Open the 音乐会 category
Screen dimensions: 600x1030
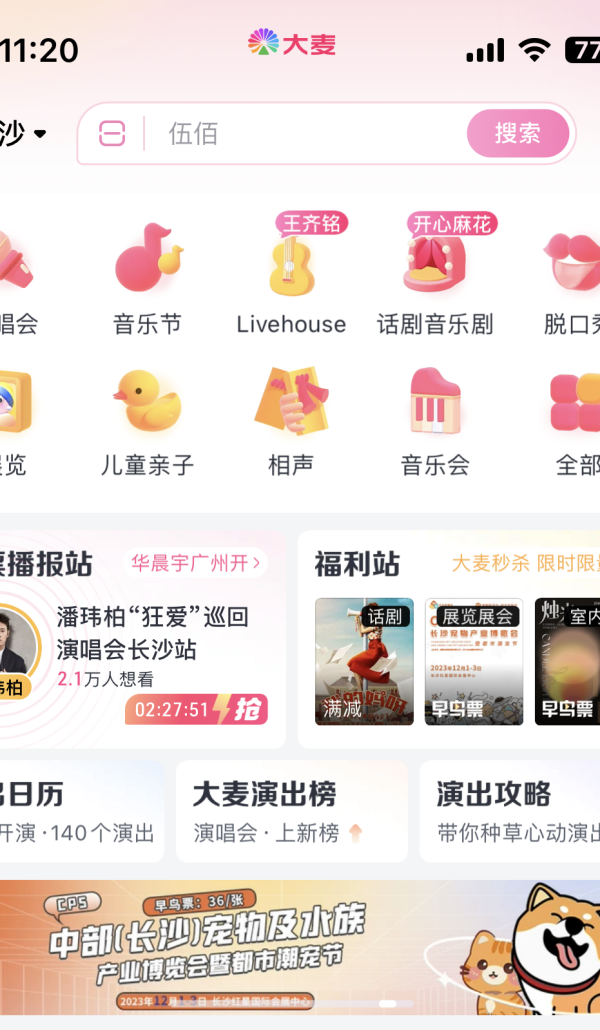[x=435, y=422]
